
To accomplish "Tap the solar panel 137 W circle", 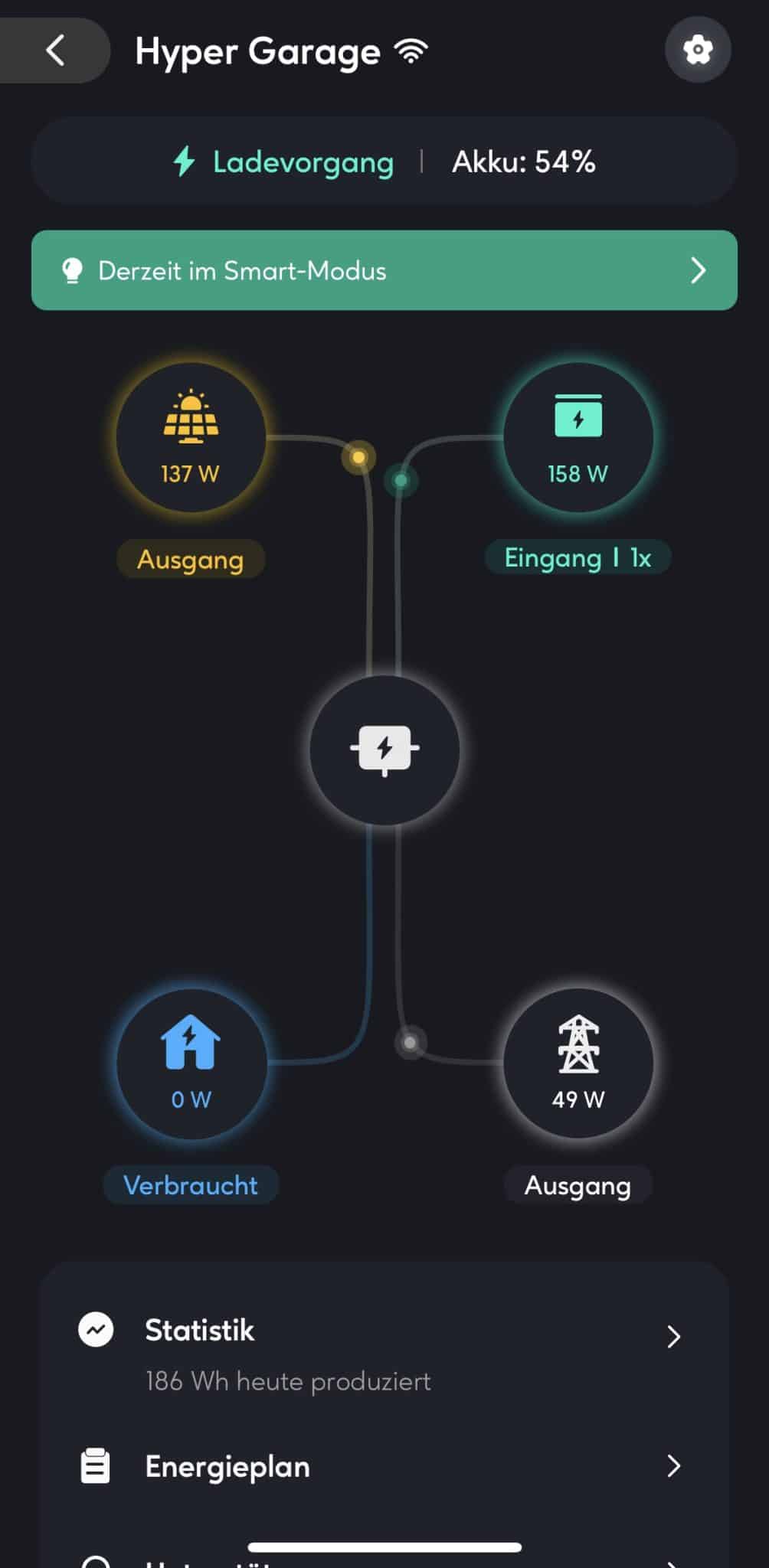I will 191,437.
